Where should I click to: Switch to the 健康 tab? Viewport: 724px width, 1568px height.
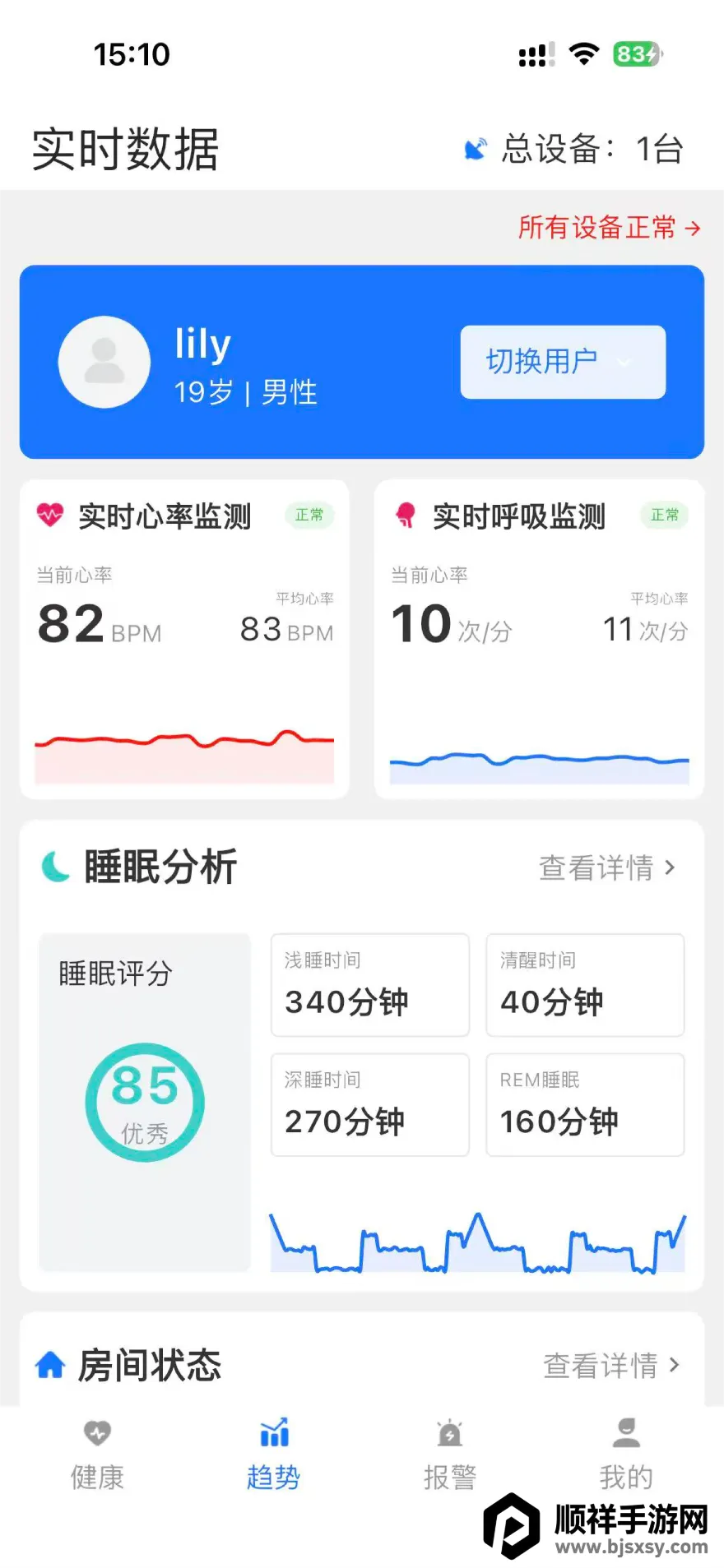(x=97, y=1454)
